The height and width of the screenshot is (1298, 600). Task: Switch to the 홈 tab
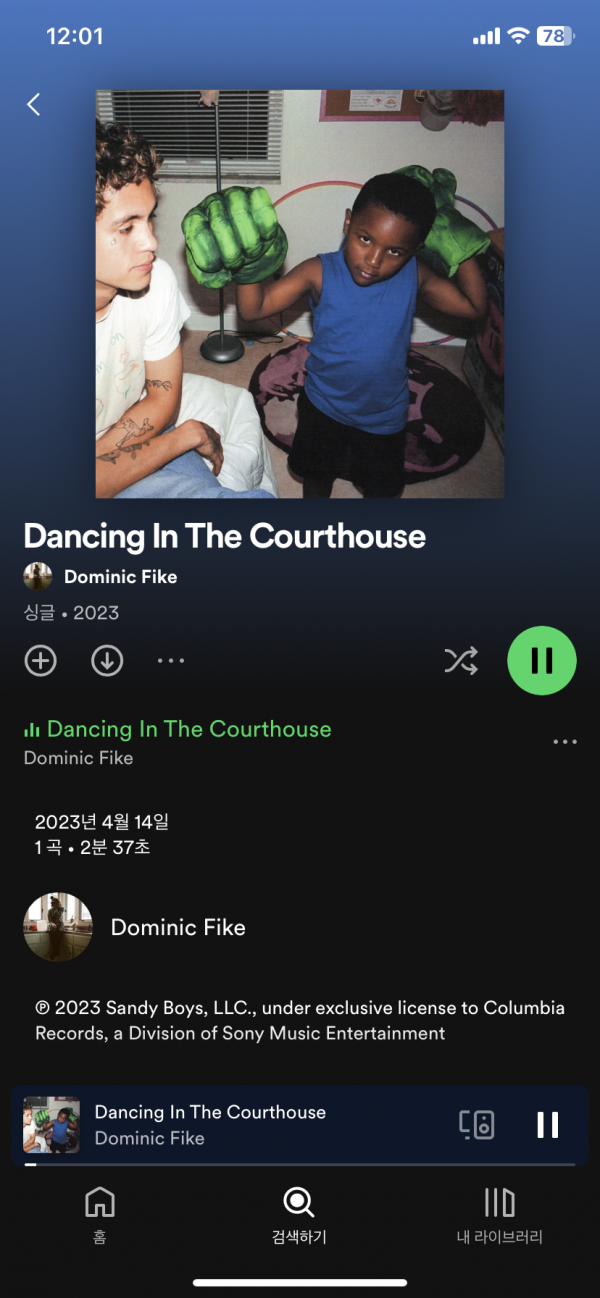pos(100,1214)
